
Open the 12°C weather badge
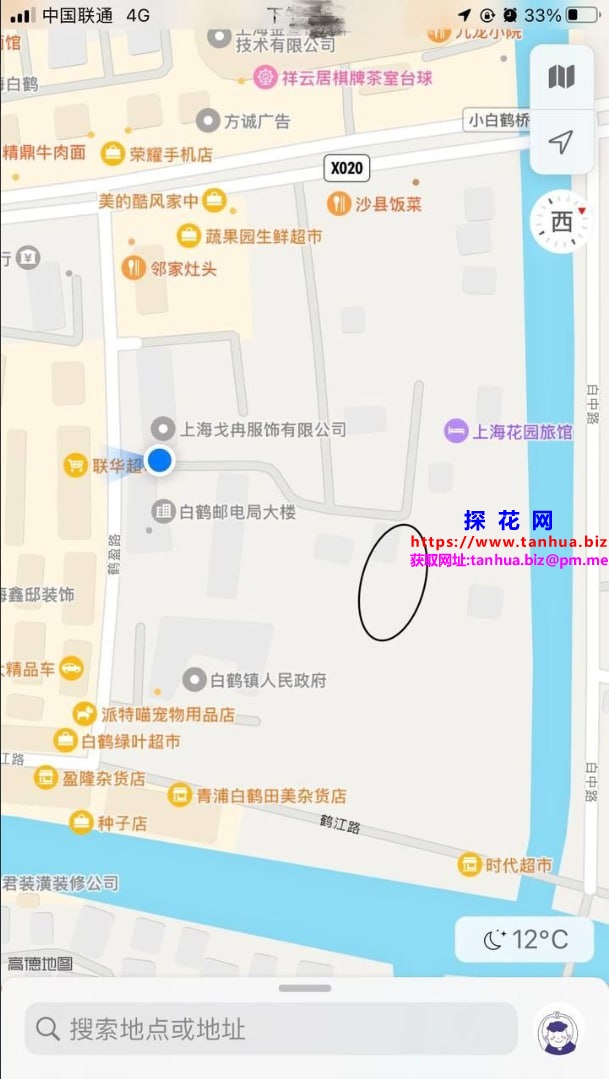coord(525,939)
